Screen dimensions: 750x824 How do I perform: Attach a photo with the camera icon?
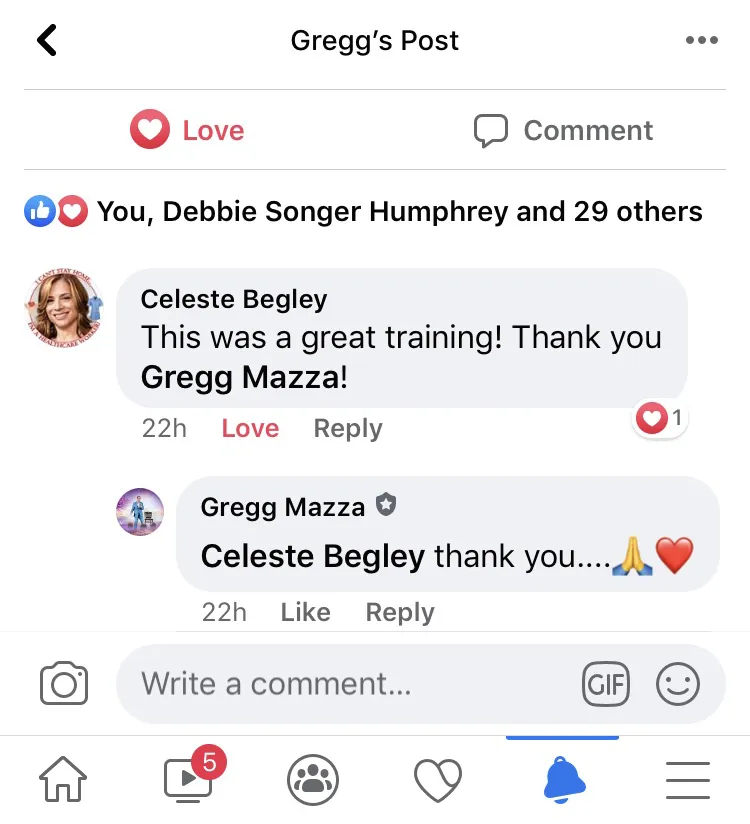tap(64, 685)
